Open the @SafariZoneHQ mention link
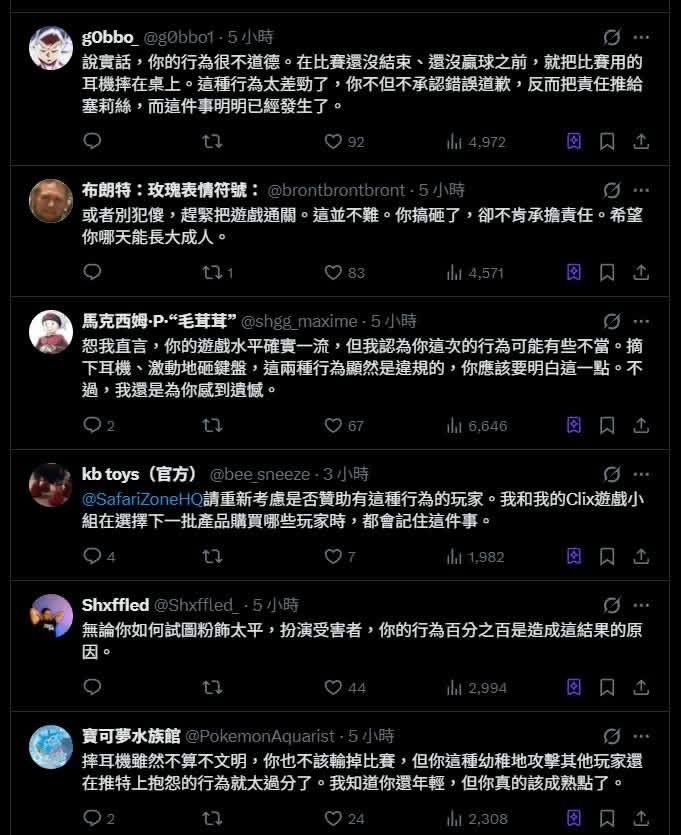Viewport: 681px width, 835px height. (x=142, y=497)
